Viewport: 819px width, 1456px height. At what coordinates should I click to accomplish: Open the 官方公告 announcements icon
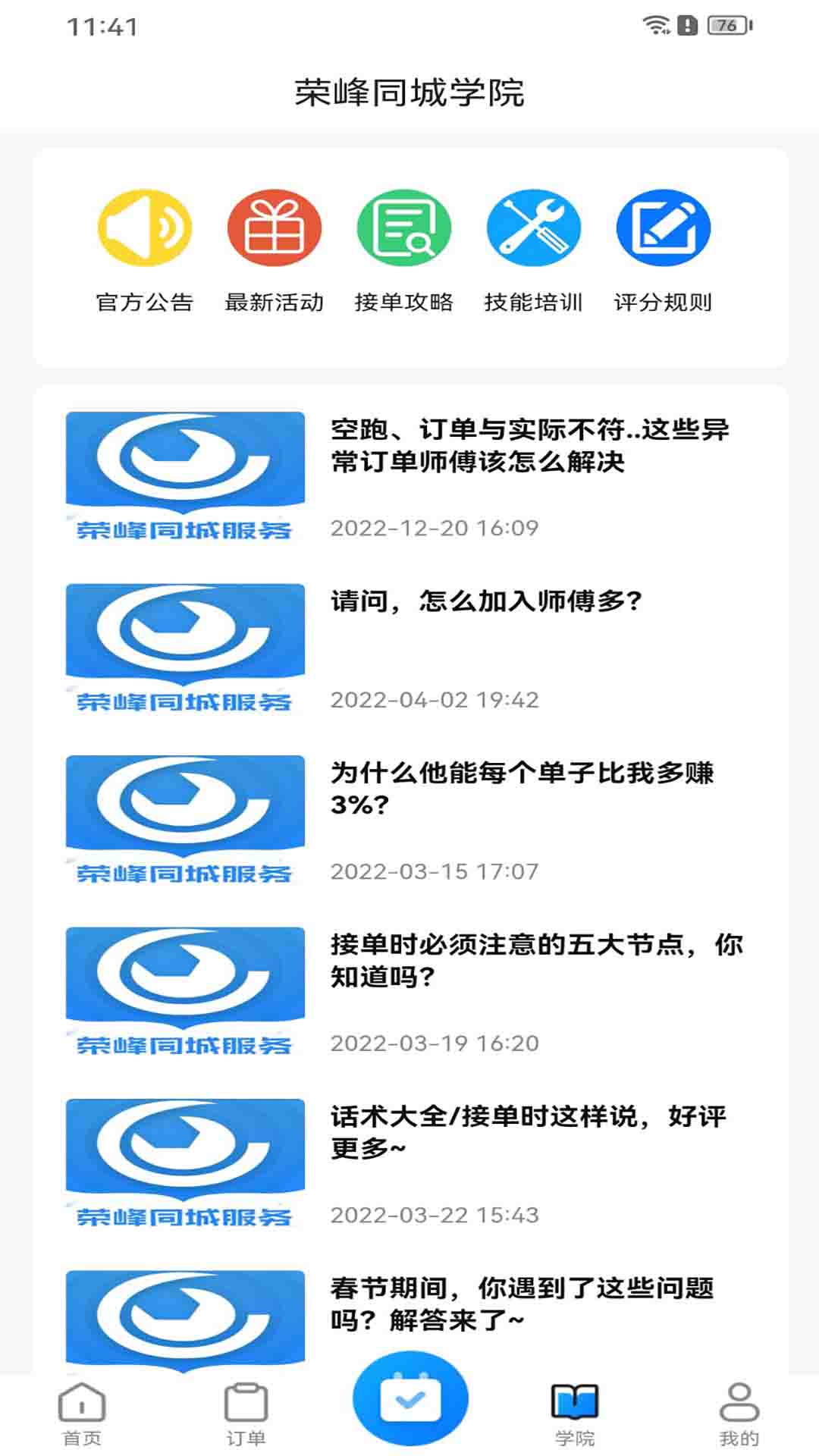click(143, 230)
